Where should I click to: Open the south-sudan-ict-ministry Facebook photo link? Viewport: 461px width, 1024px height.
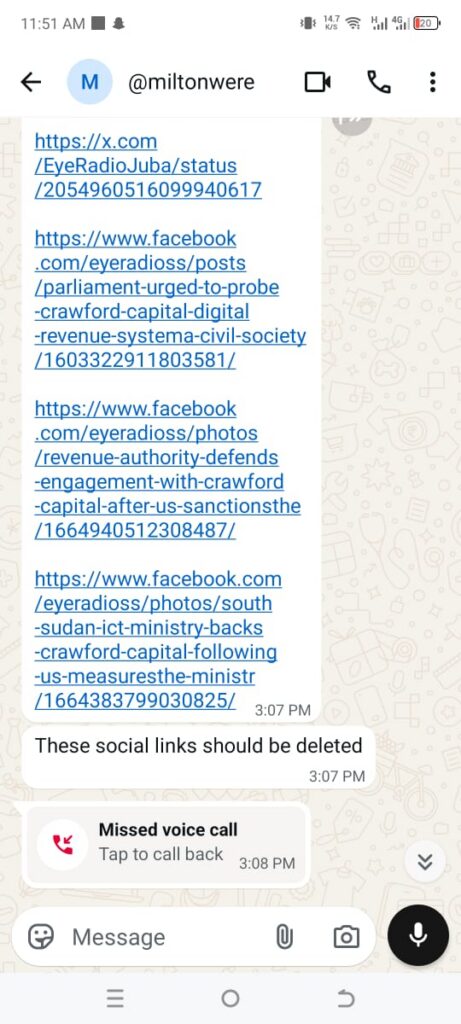tap(158, 640)
